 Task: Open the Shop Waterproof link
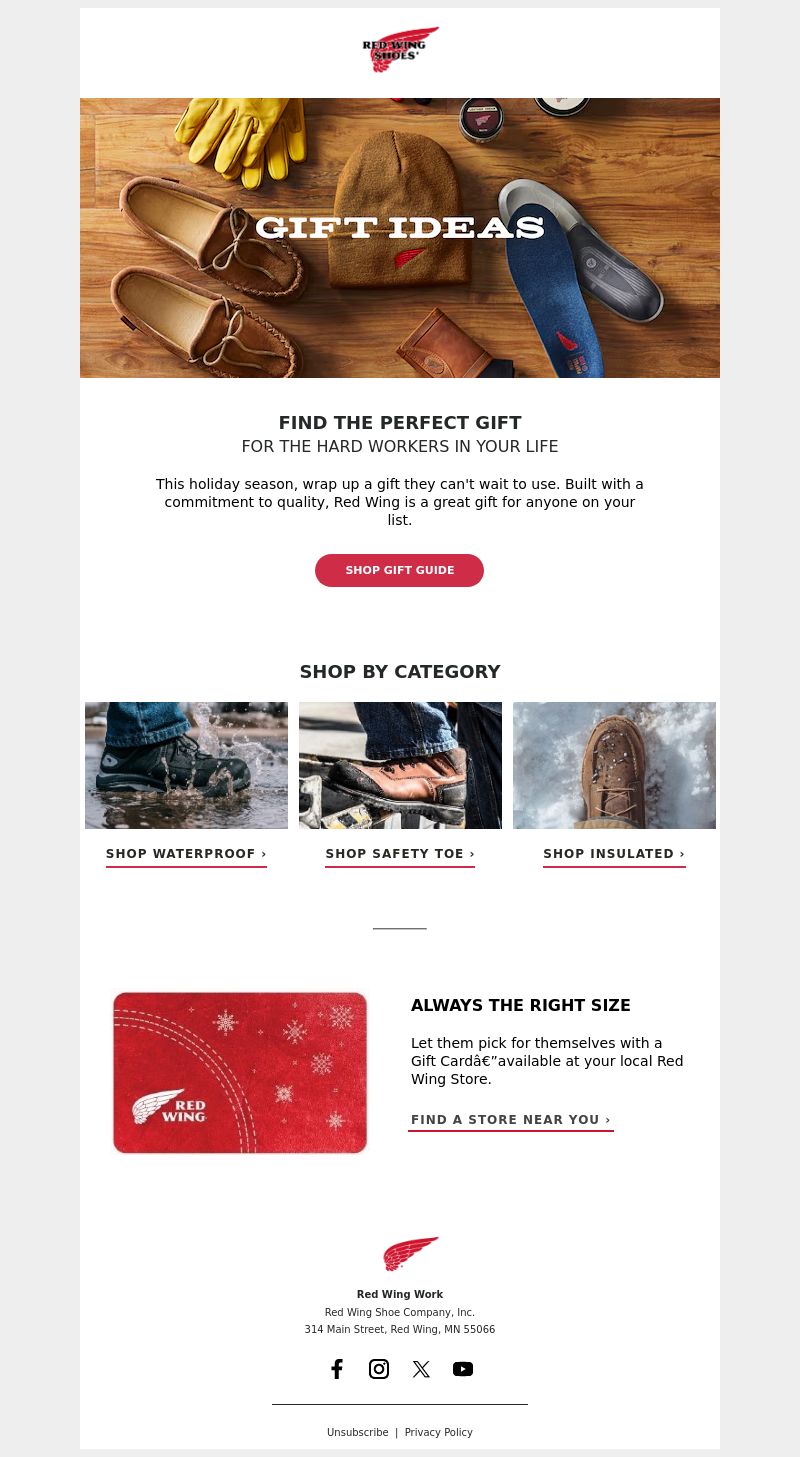point(186,854)
